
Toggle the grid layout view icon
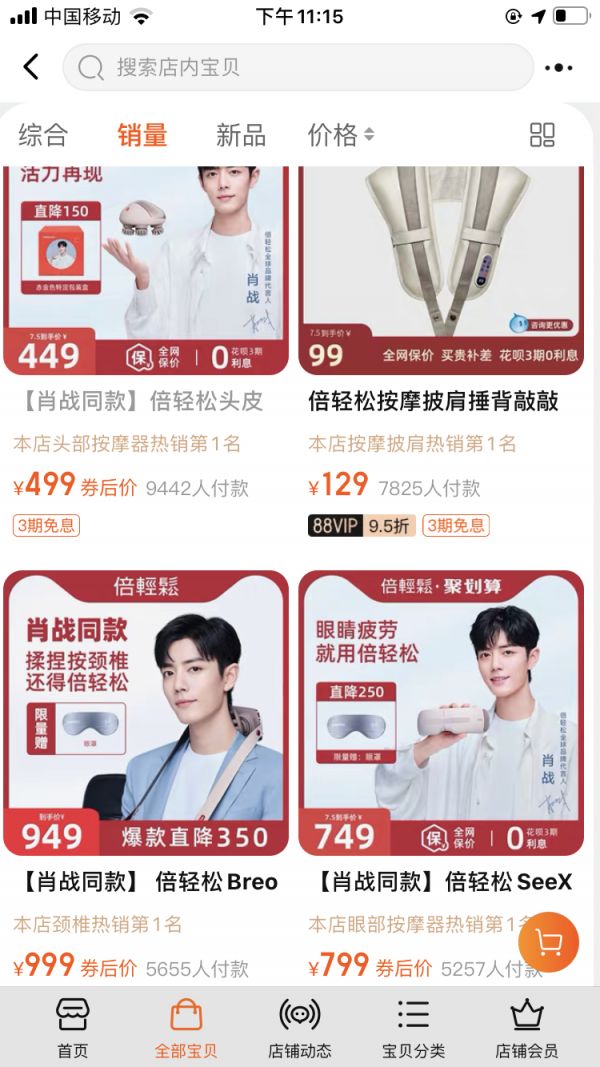pyautogui.click(x=542, y=135)
